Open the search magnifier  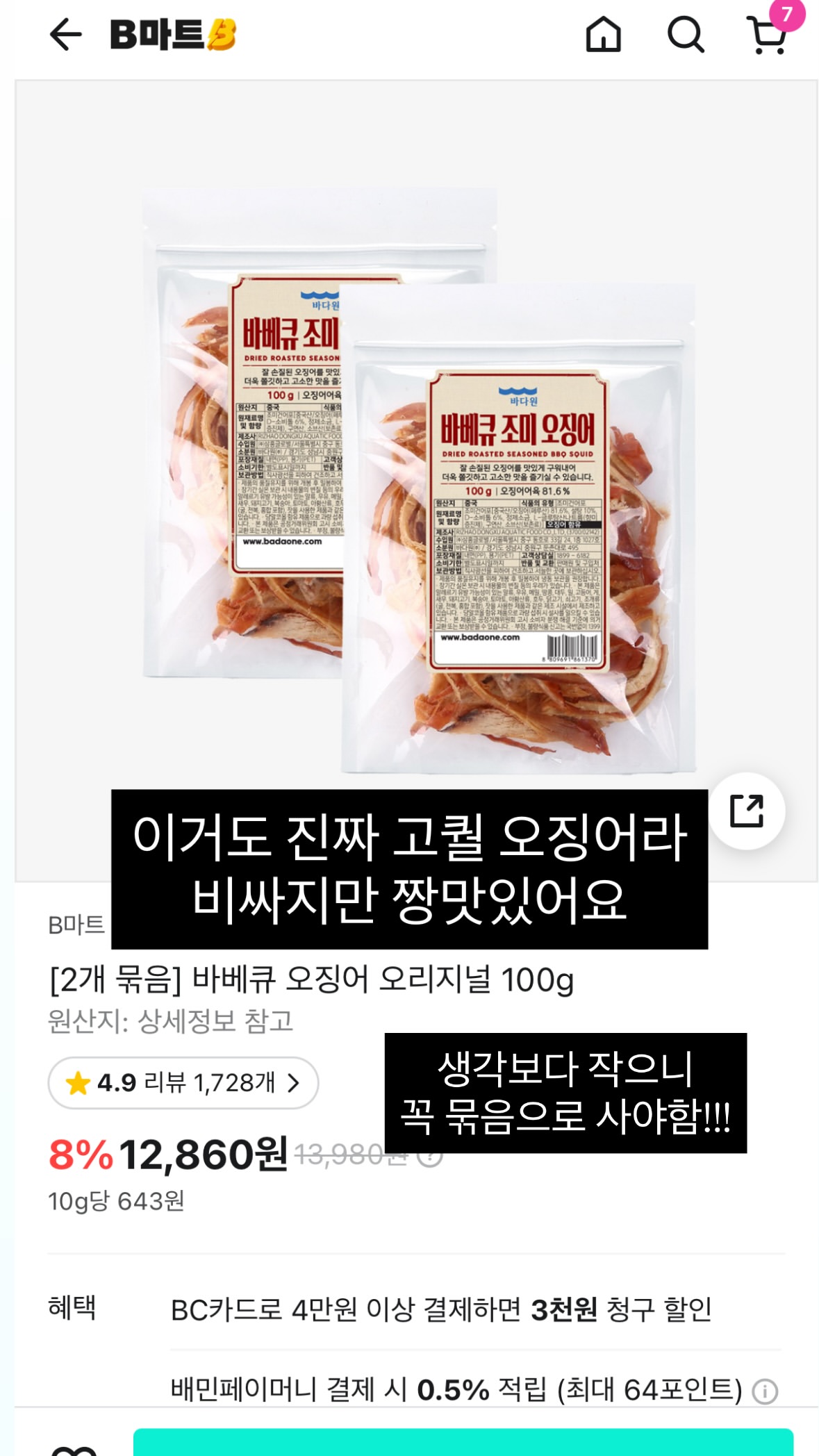pyautogui.click(x=686, y=35)
